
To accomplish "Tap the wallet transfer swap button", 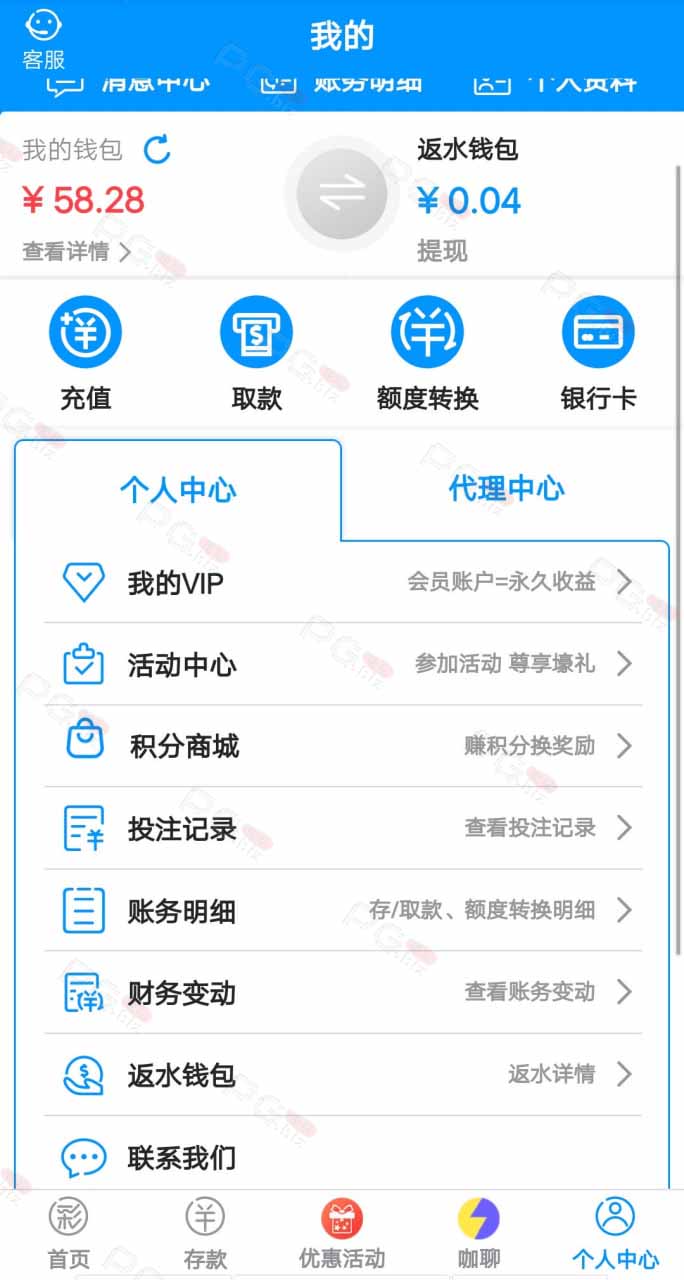I will 342,195.
